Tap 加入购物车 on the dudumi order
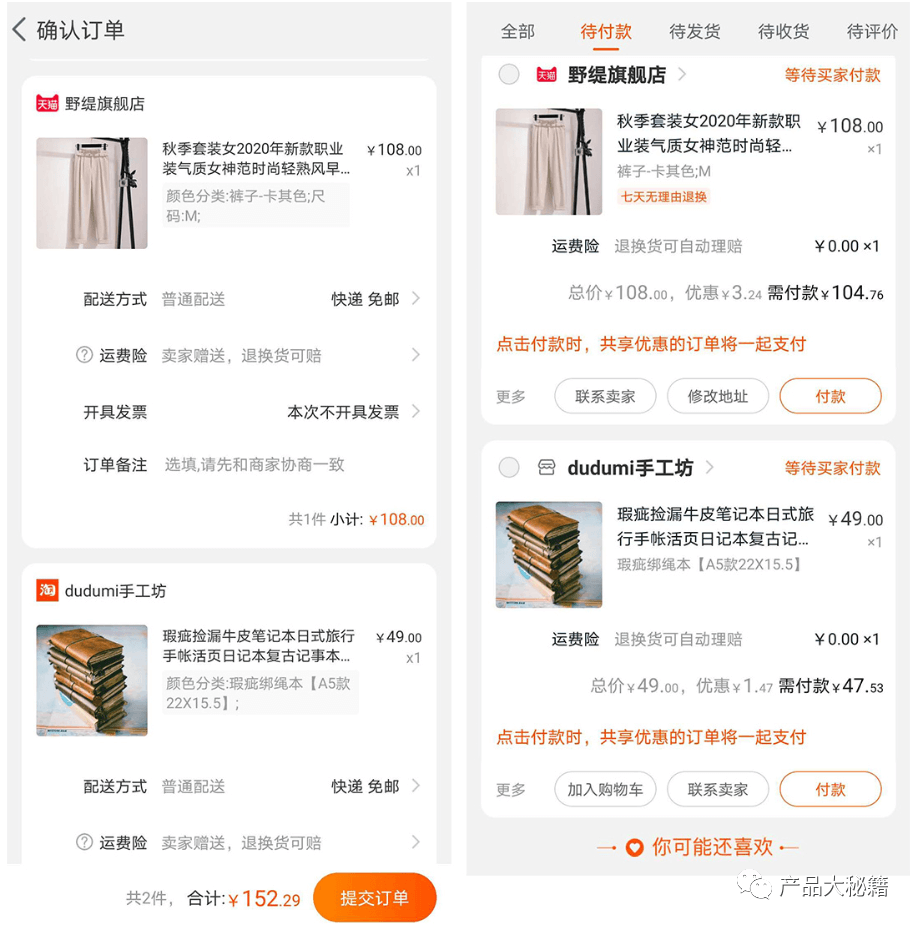 point(604,789)
